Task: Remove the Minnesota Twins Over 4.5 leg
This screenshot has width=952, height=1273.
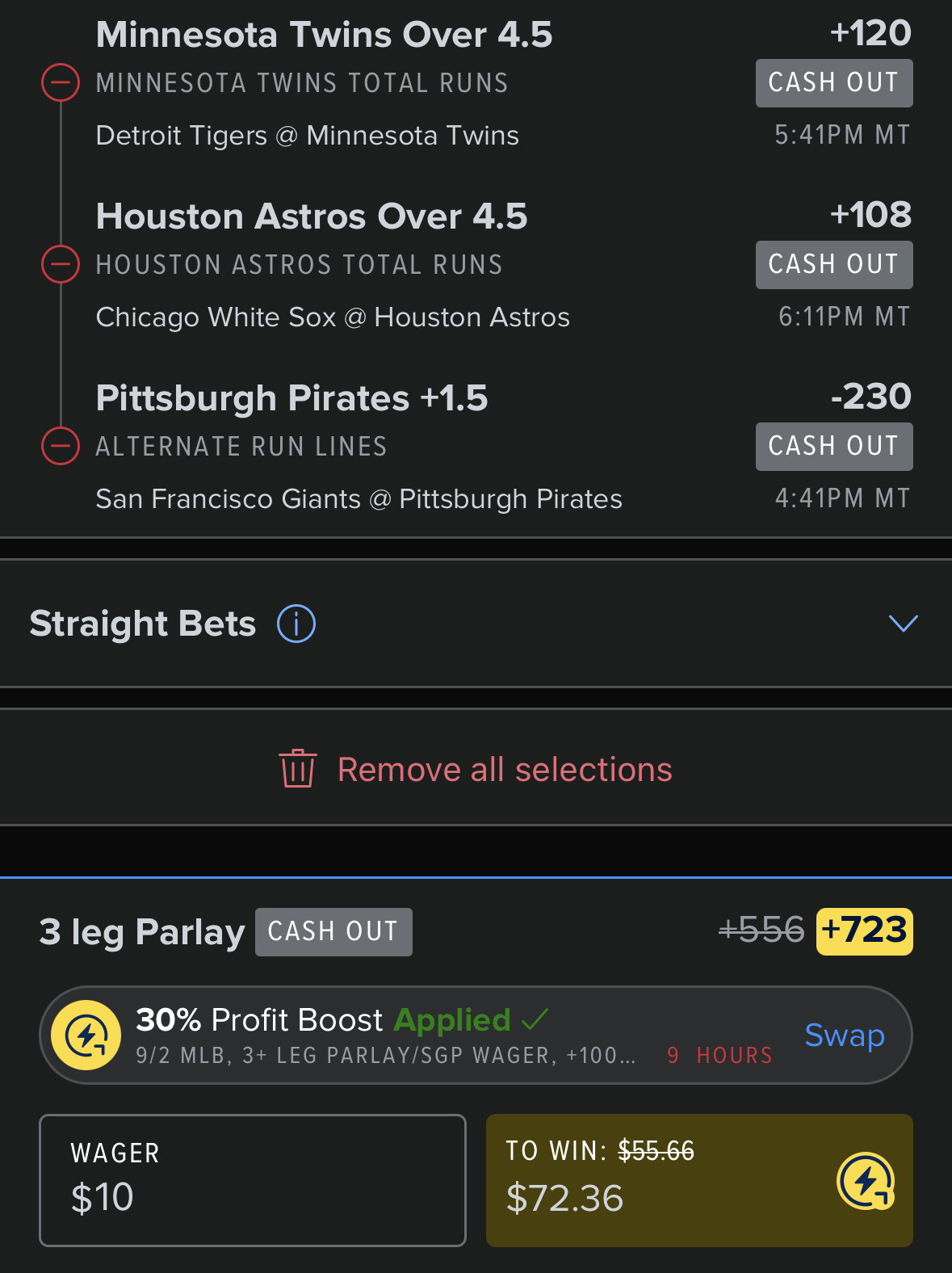Action: pyautogui.click(x=61, y=82)
